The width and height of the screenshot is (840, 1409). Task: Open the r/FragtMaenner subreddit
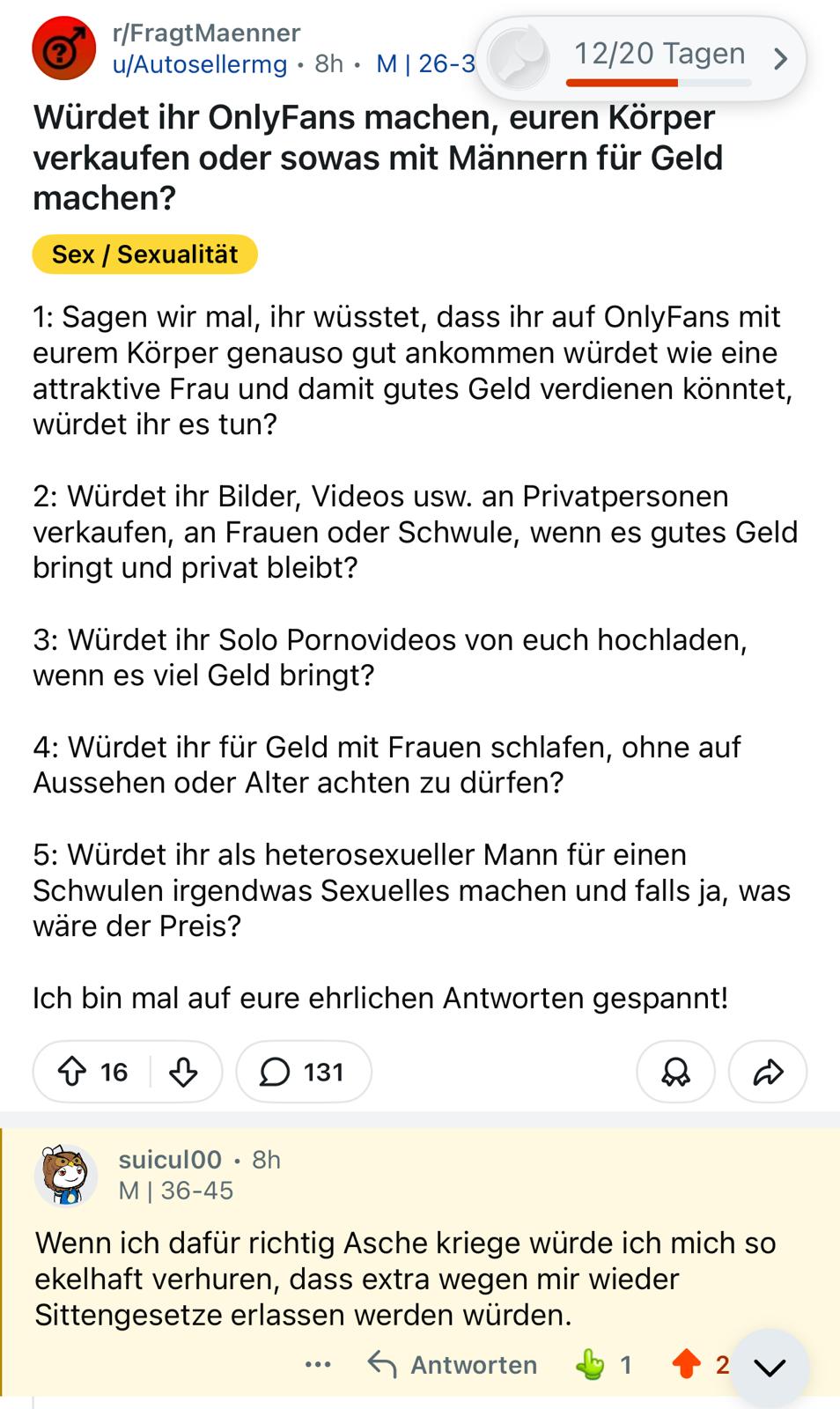click(206, 33)
